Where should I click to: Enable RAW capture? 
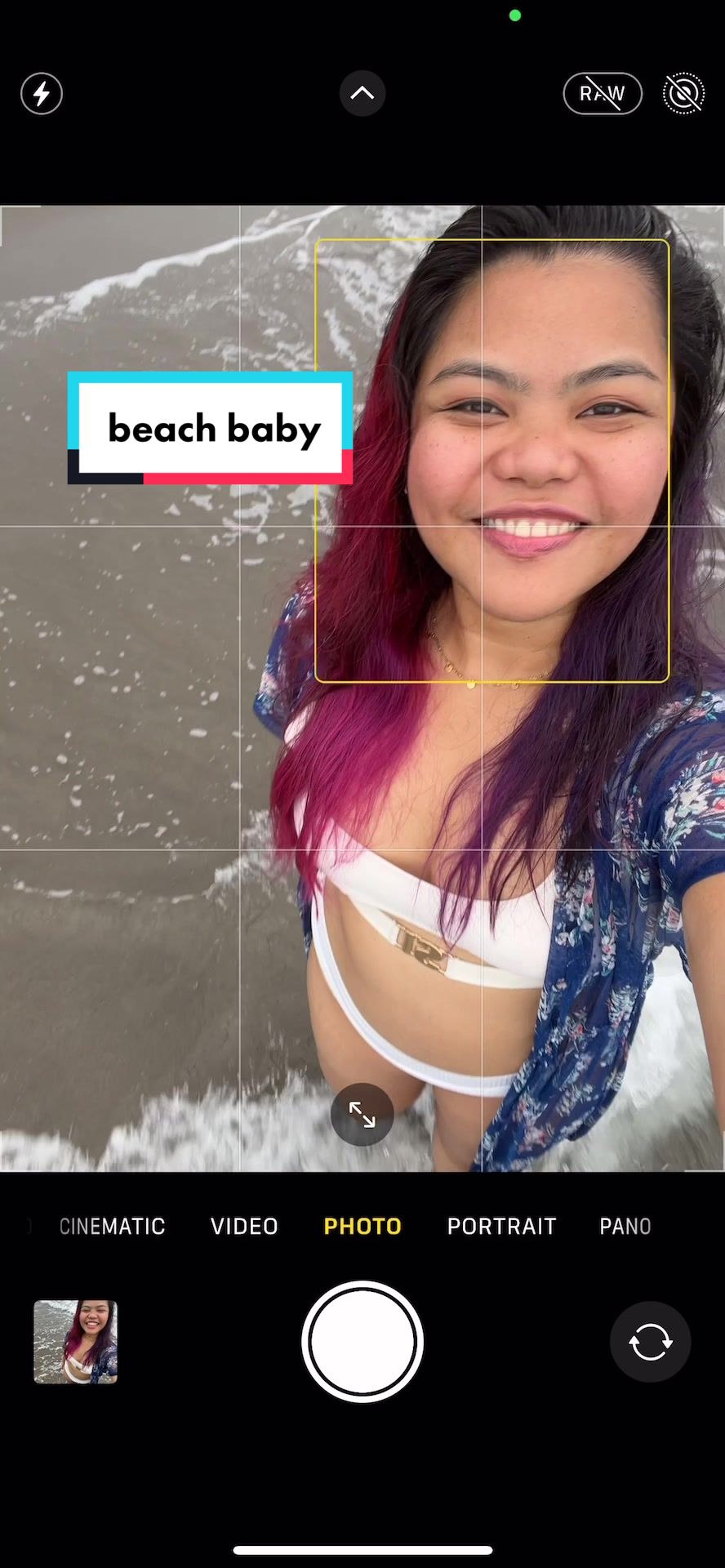pos(603,94)
